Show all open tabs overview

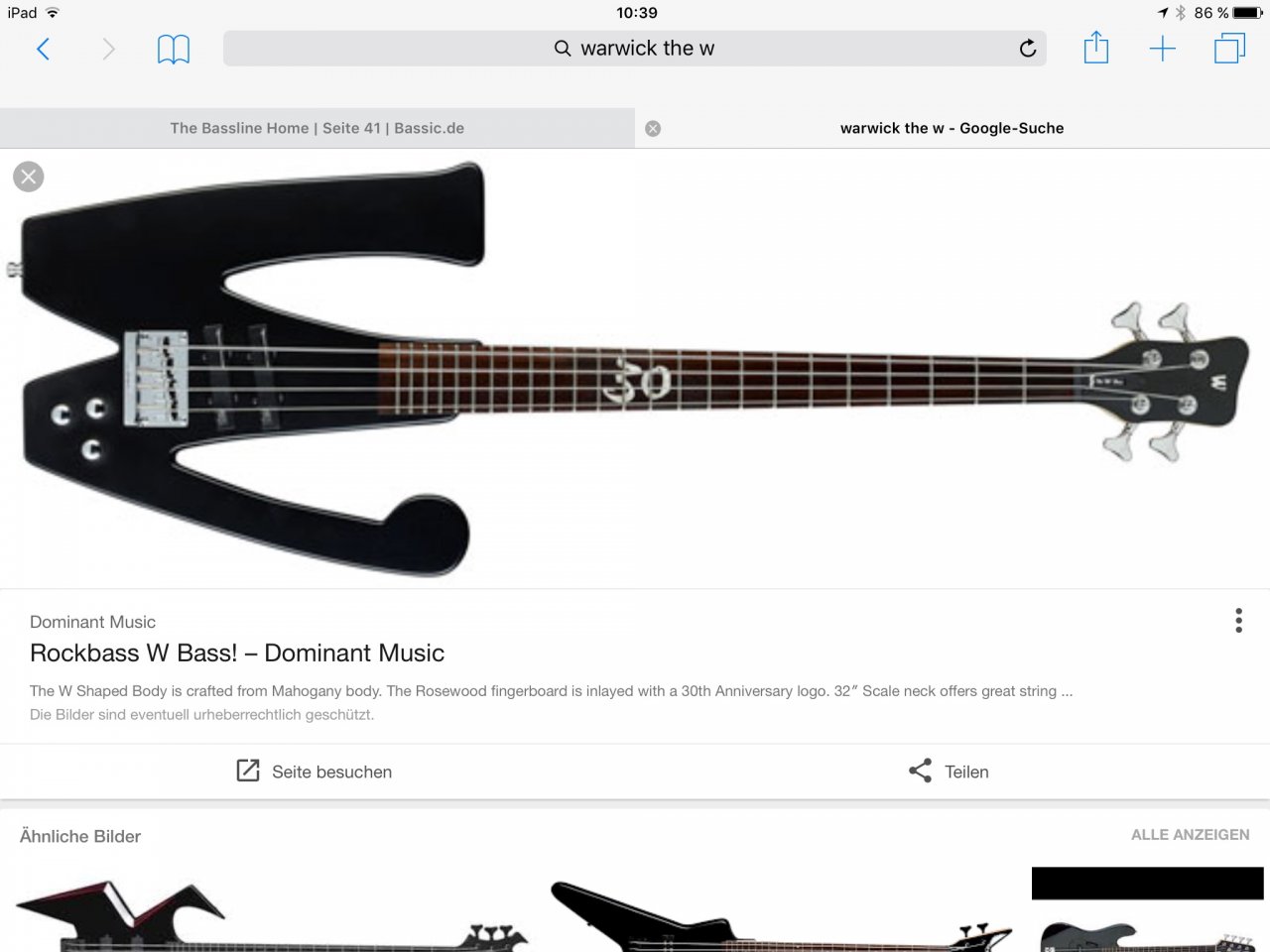(x=1229, y=49)
